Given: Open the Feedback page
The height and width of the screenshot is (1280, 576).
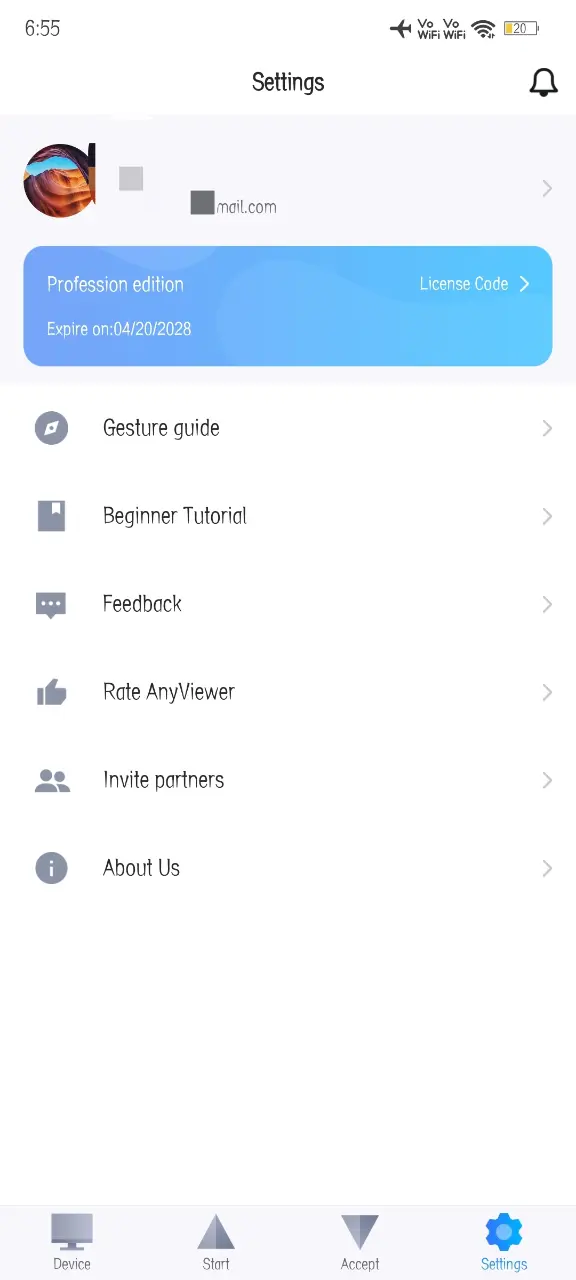Looking at the screenshot, I should click(288, 604).
